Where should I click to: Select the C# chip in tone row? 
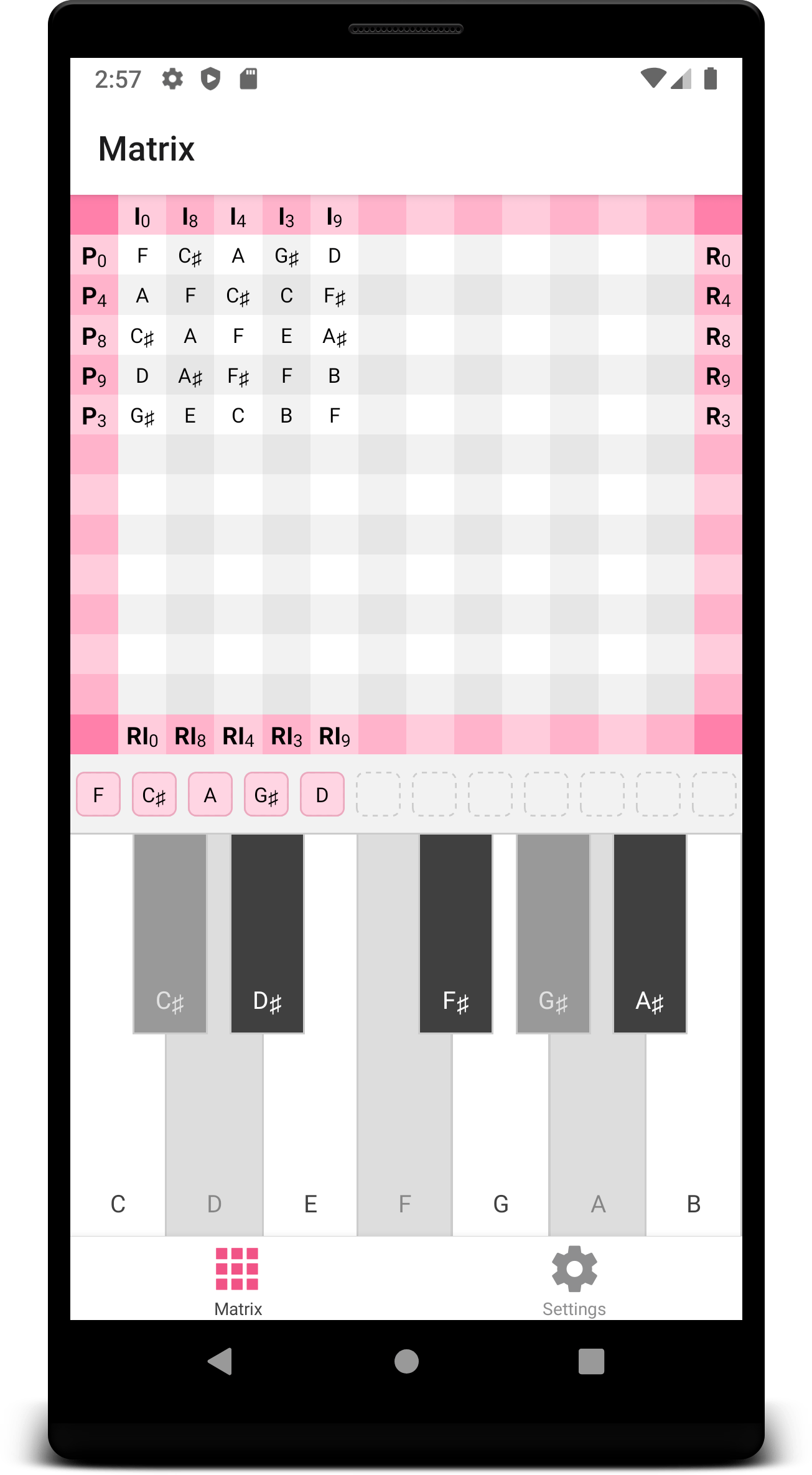pos(154,795)
